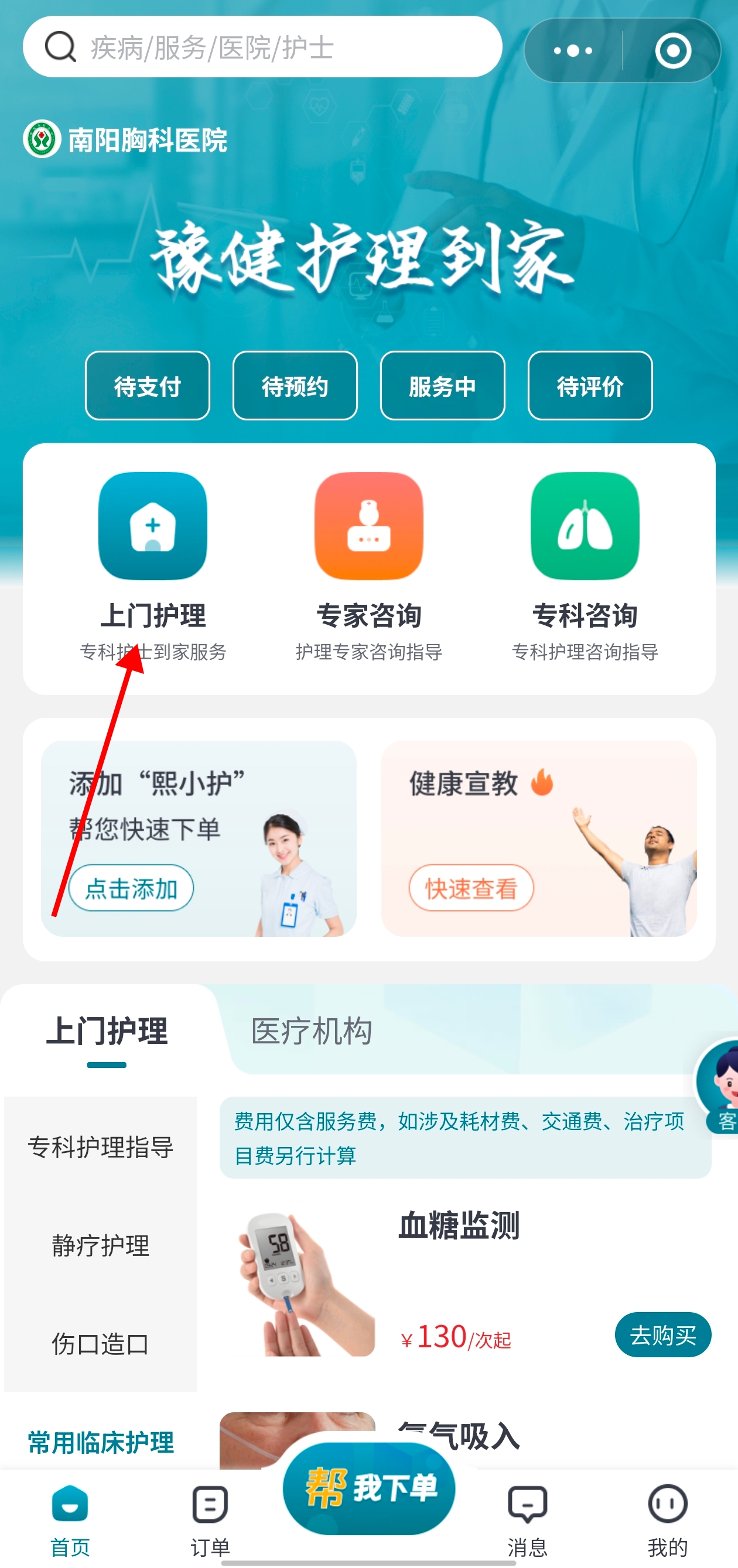Tap 快速查看 on the 健康宣教 card

click(471, 888)
